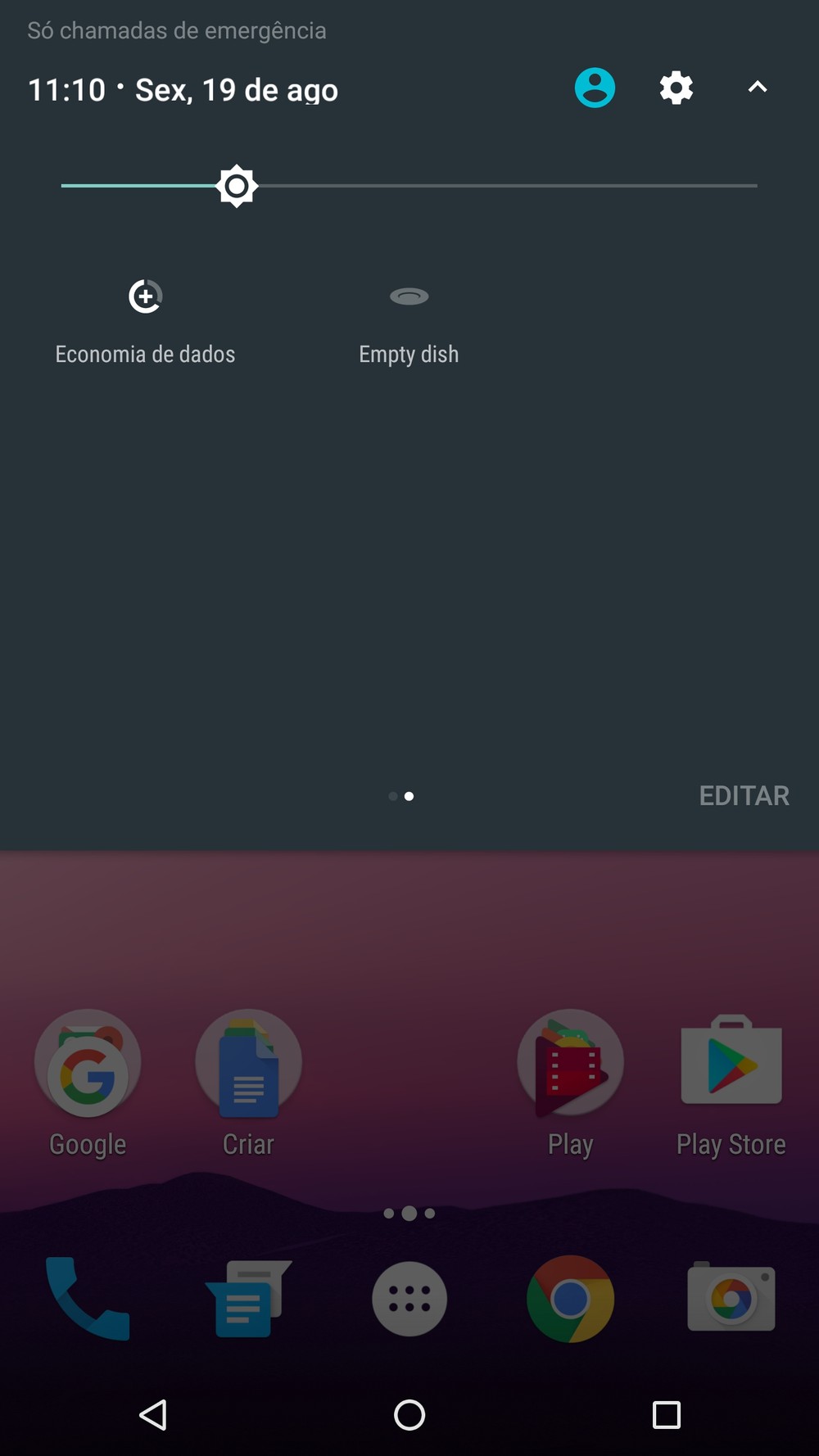Open the app drawer

[409, 1299]
